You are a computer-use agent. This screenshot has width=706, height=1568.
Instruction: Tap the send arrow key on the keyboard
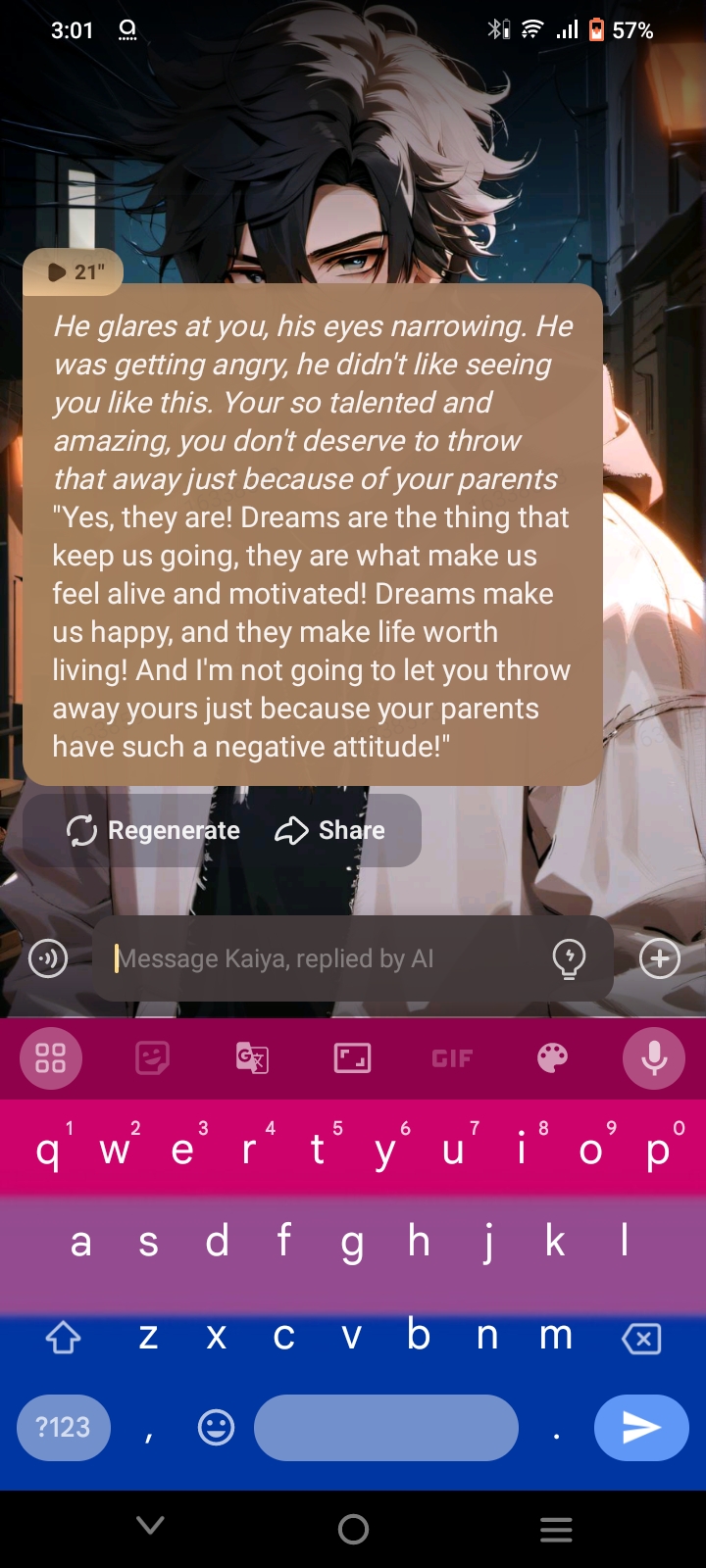click(x=641, y=1428)
